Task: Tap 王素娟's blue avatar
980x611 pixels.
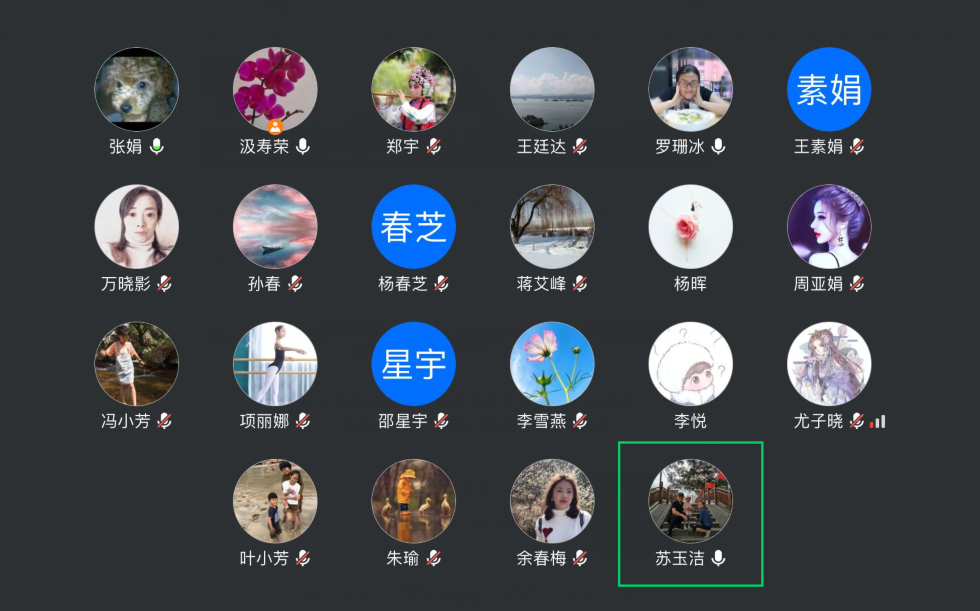Action: (x=829, y=89)
